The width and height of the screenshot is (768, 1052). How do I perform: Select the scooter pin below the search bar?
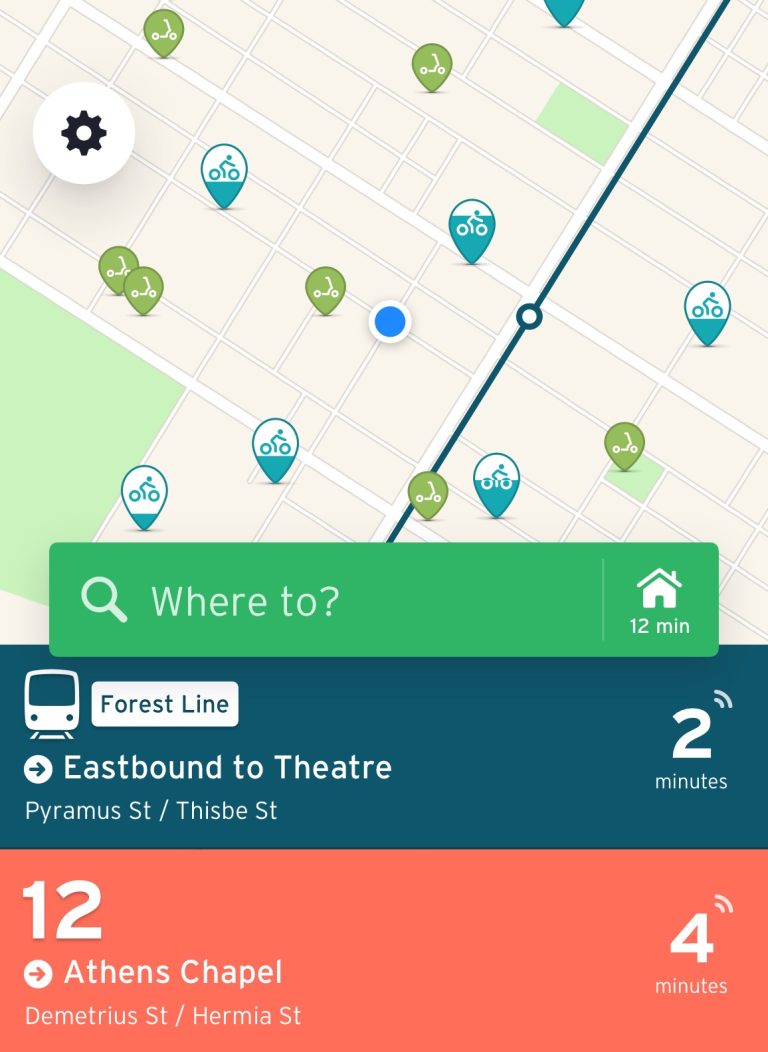click(x=428, y=490)
